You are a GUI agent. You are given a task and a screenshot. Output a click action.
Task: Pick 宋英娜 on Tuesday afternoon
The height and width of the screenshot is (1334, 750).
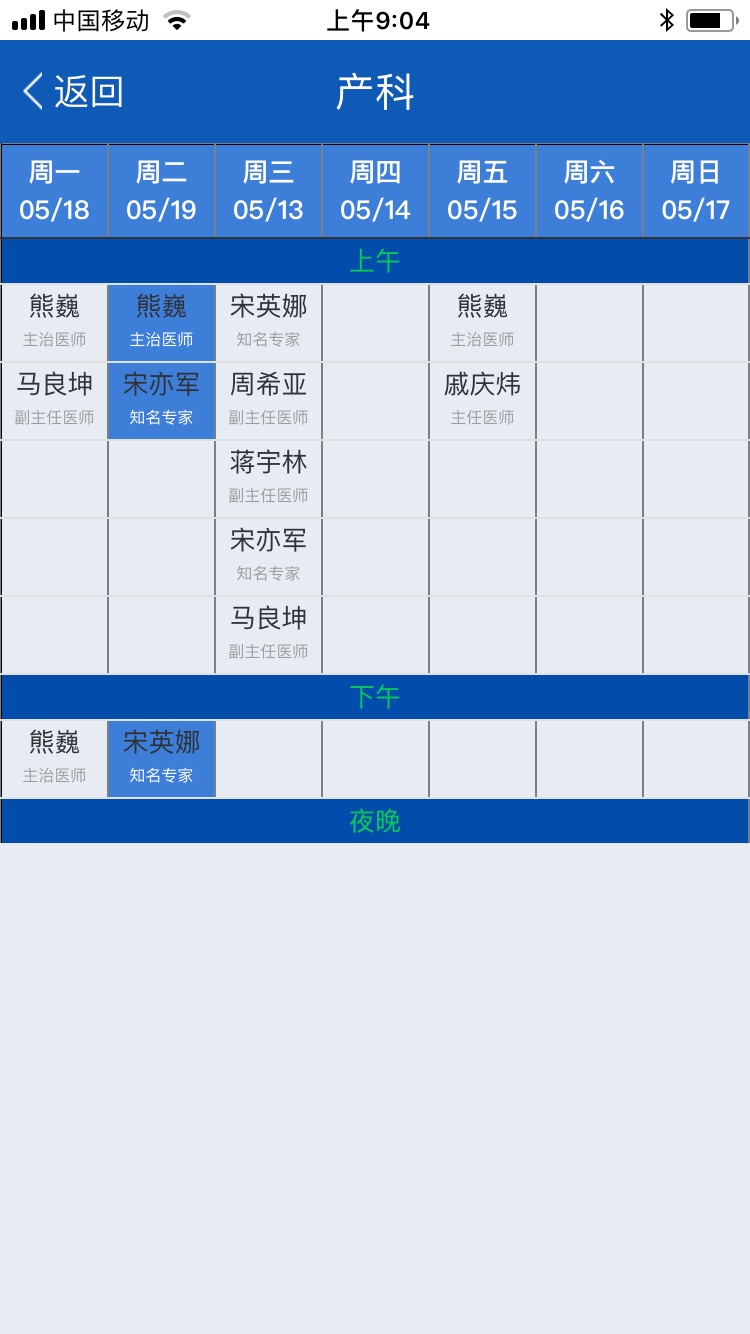pyautogui.click(x=161, y=758)
